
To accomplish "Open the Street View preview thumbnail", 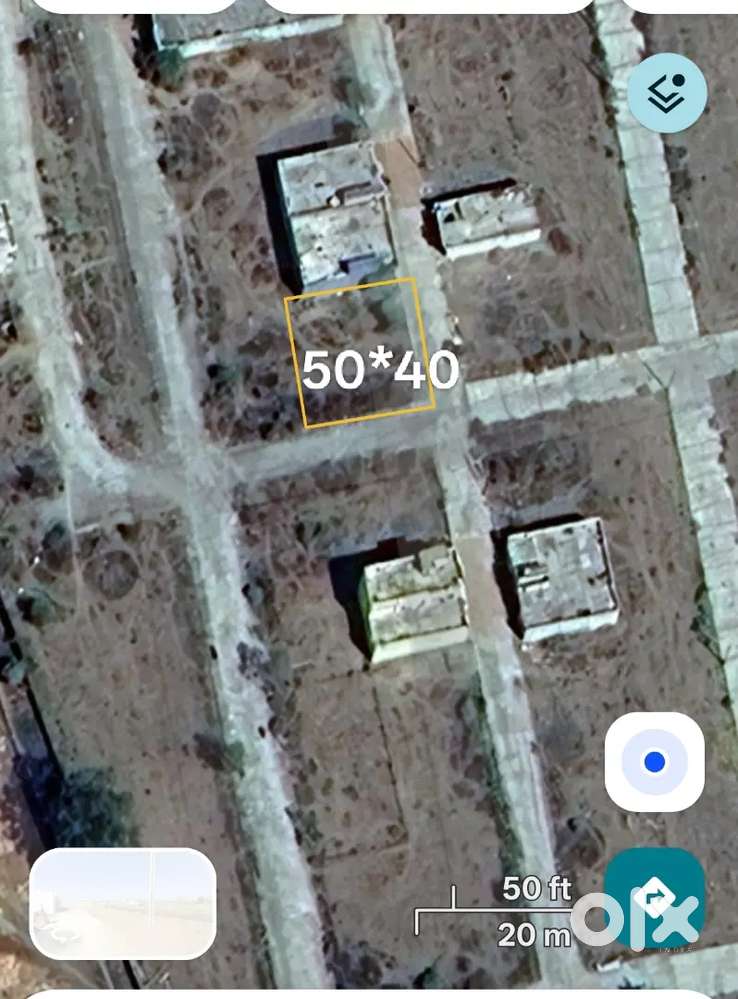I will (x=123, y=903).
